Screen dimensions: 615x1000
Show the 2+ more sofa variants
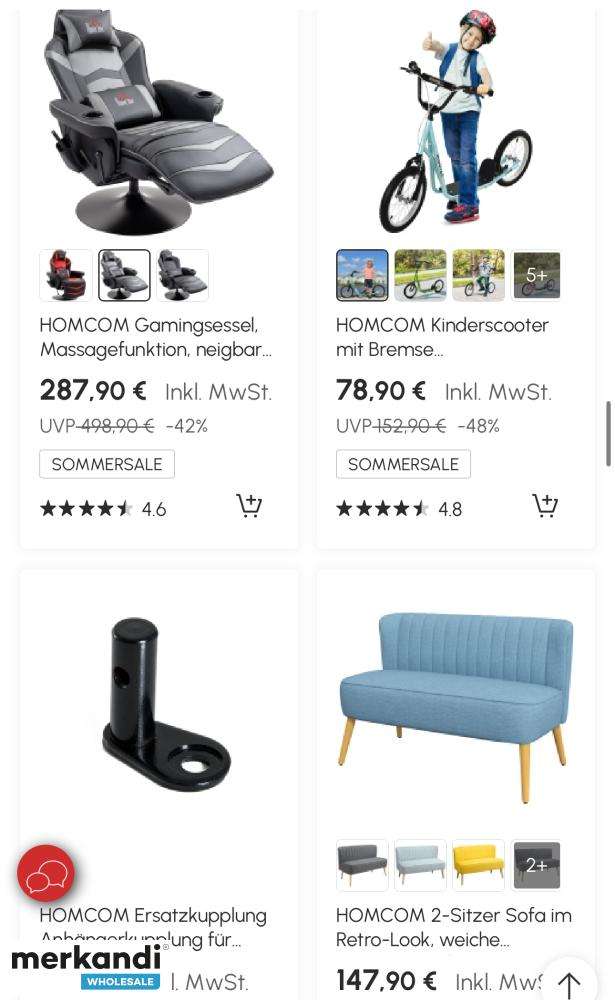(537, 865)
